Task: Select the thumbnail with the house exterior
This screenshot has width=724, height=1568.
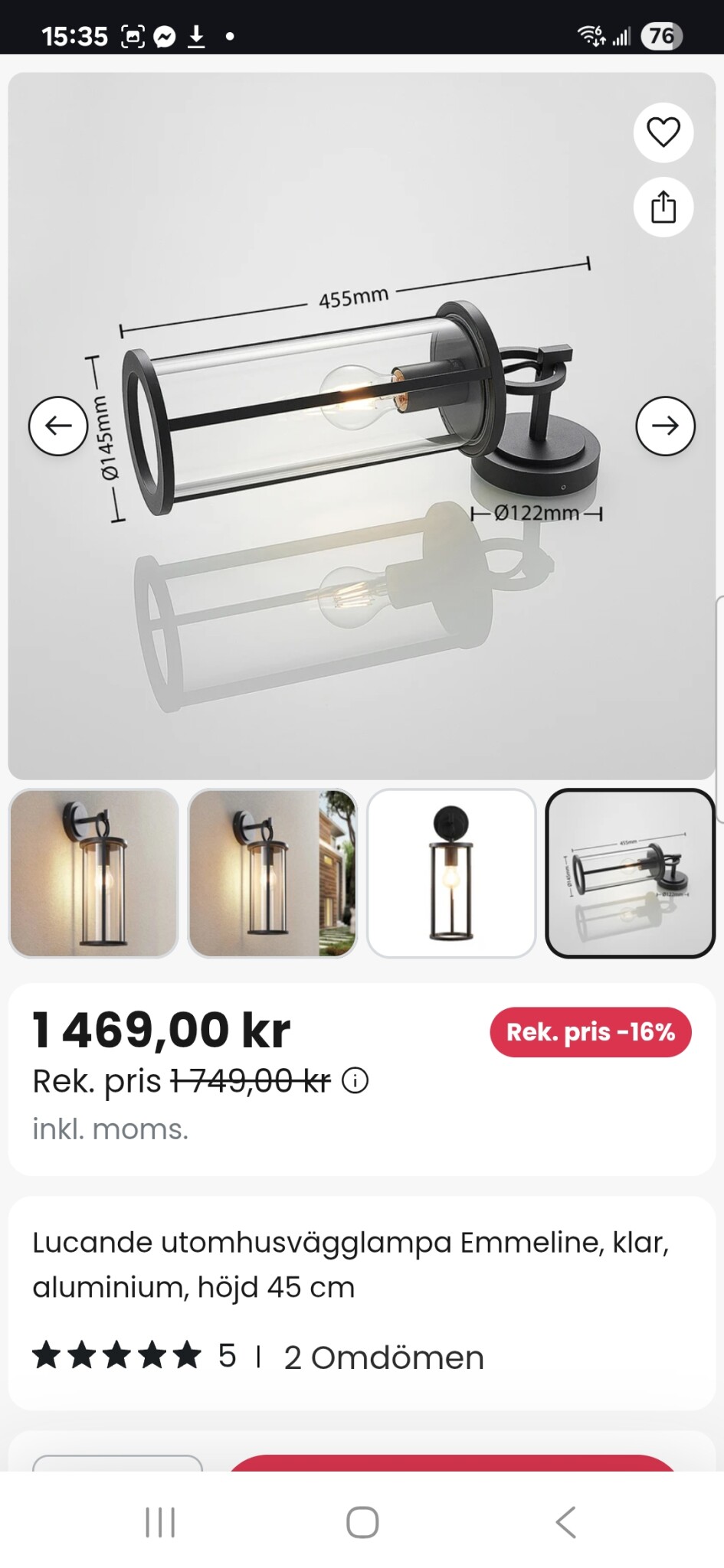Action: tap(273, 873)
